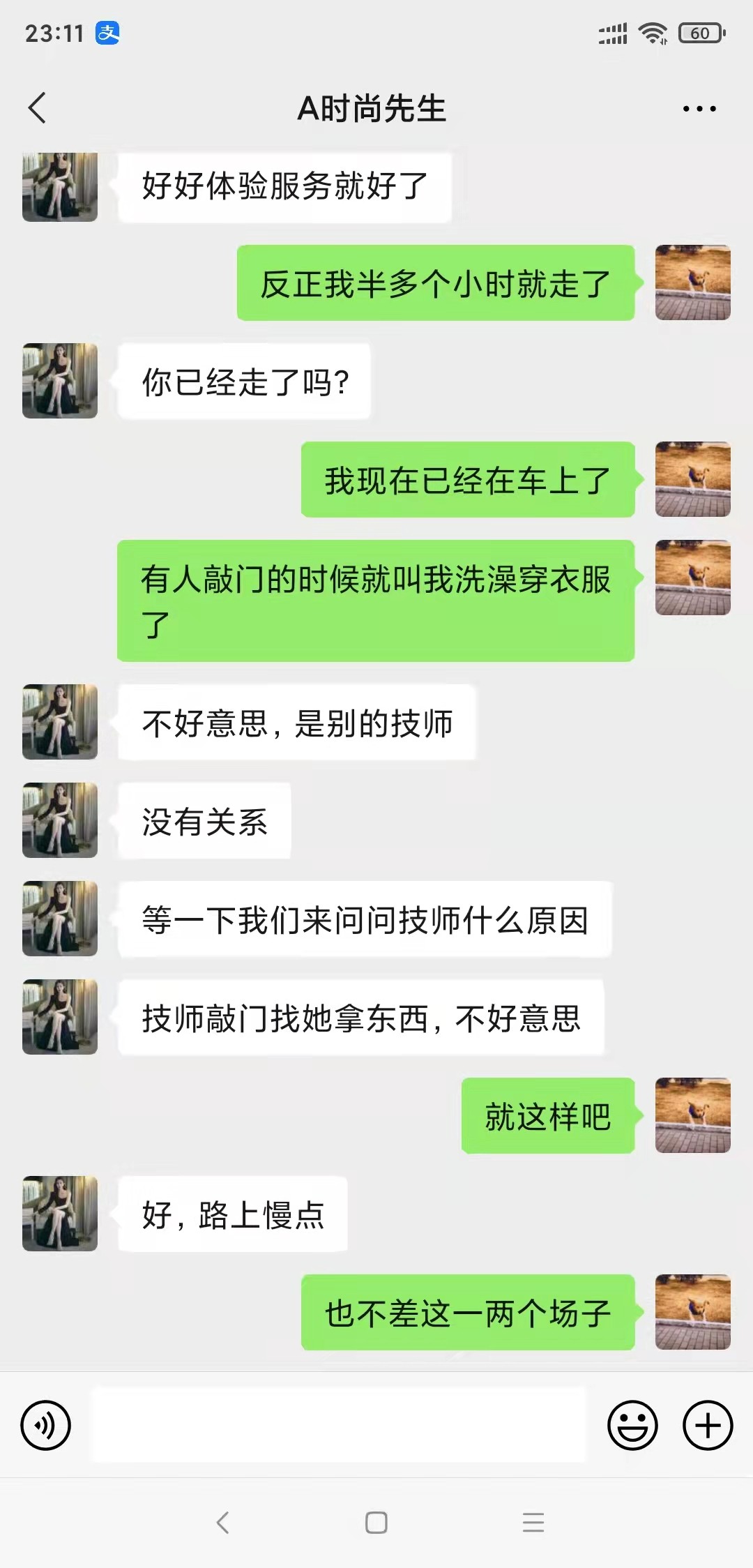
Task: Focus the message text field
Action: (339, 1425)
